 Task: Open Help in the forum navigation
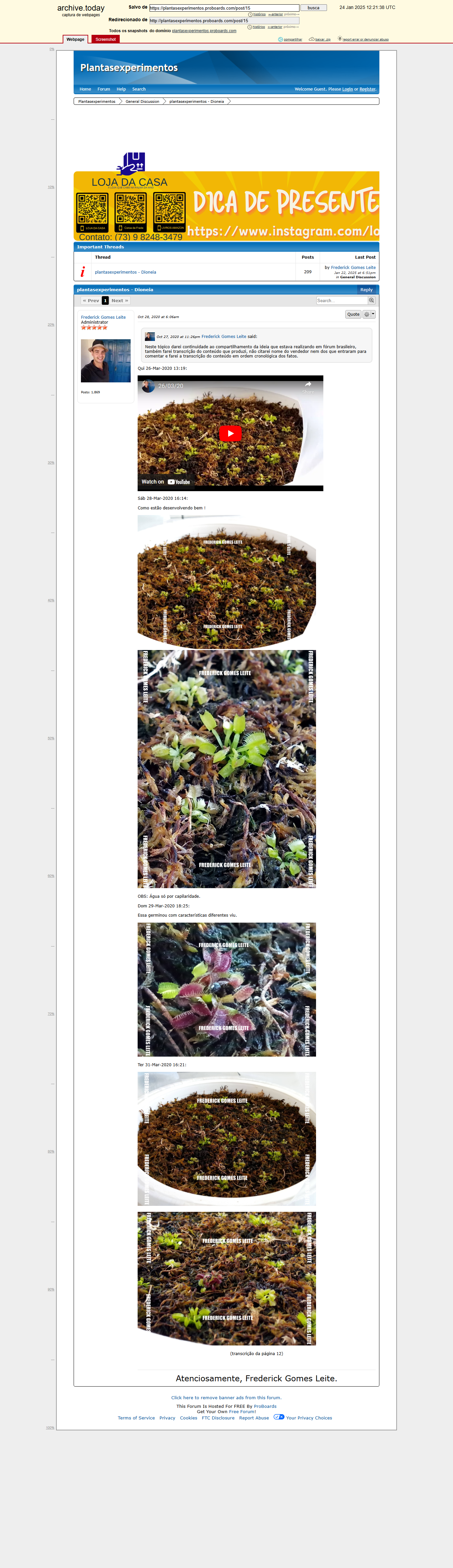point(121,89)
